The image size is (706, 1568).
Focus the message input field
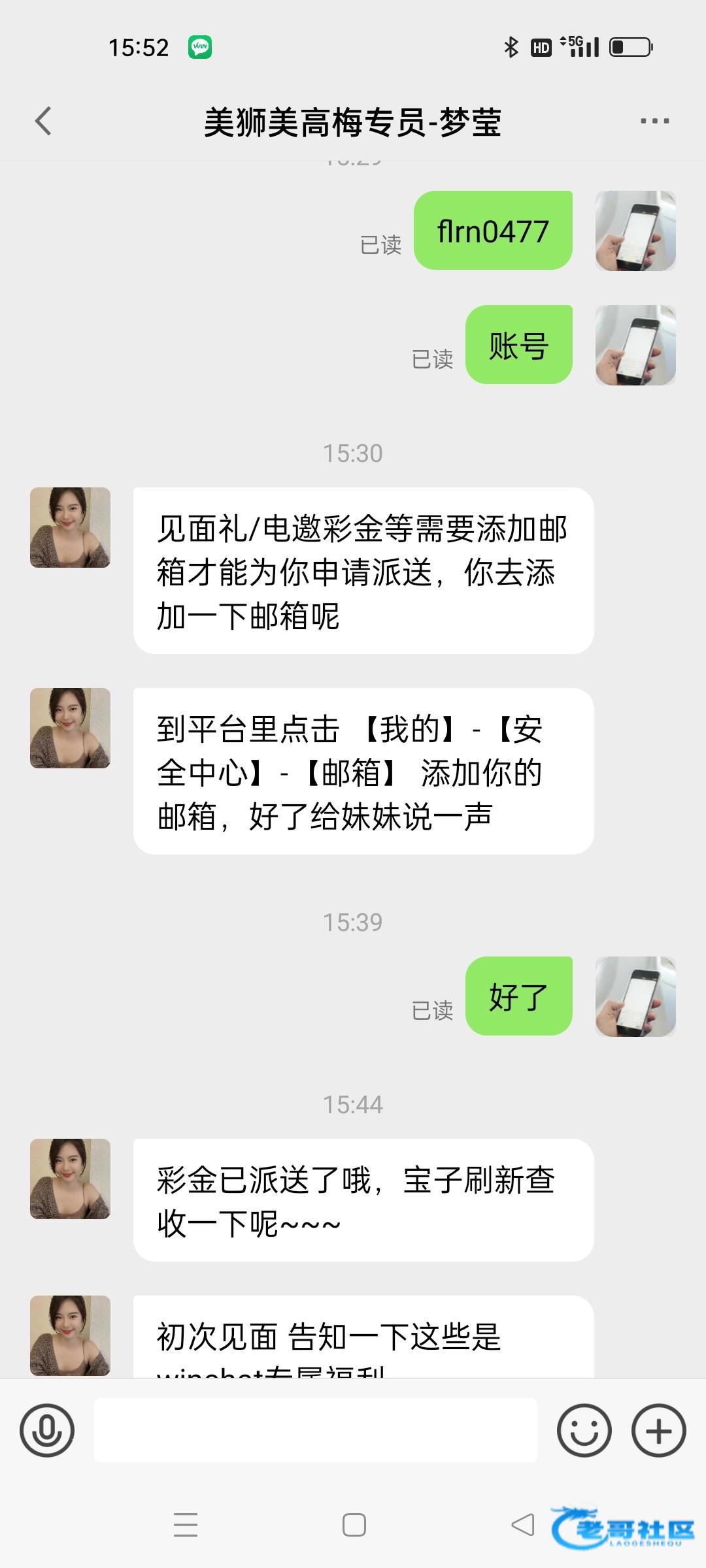(316, 1430)
